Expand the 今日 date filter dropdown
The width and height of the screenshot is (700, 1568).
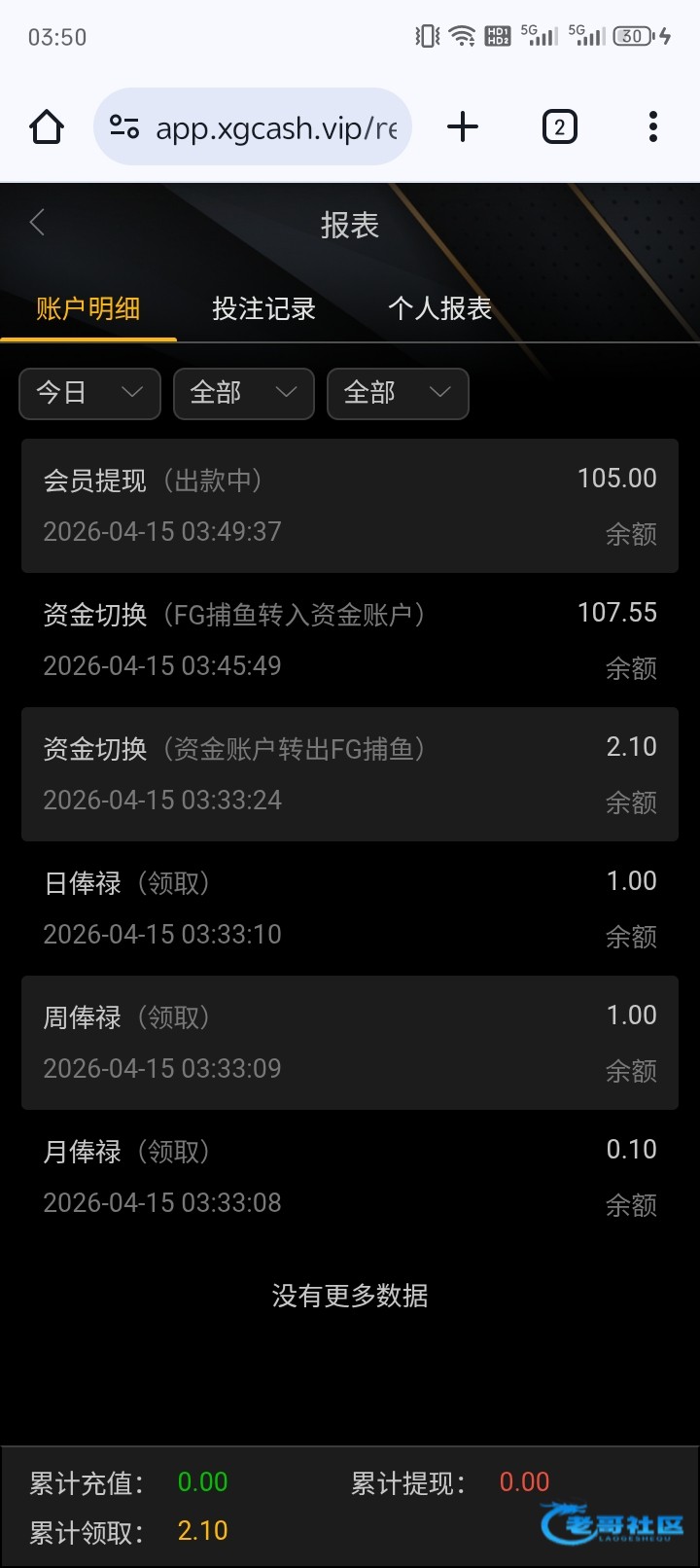89,393
